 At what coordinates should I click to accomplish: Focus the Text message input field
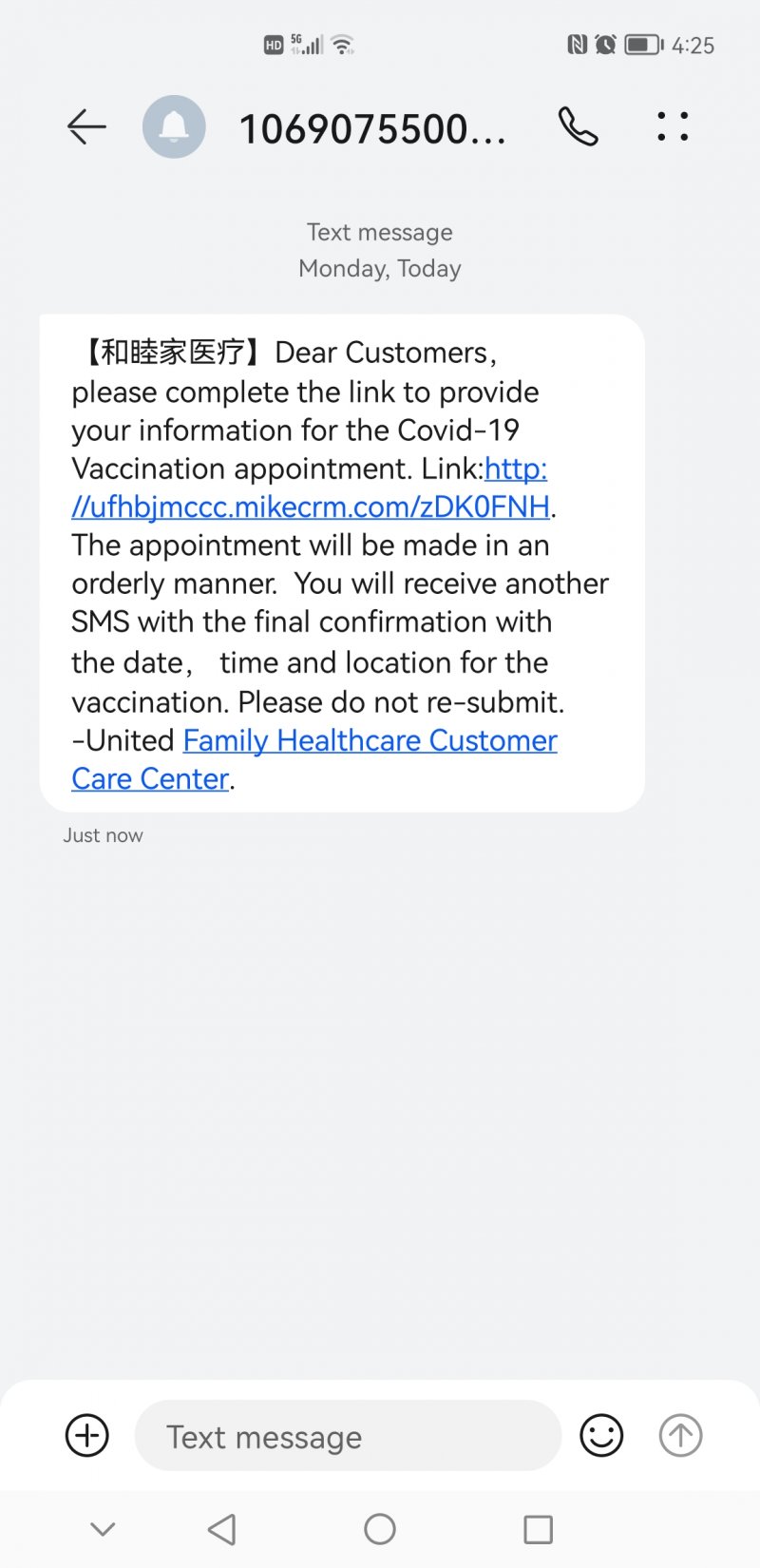348,1435
